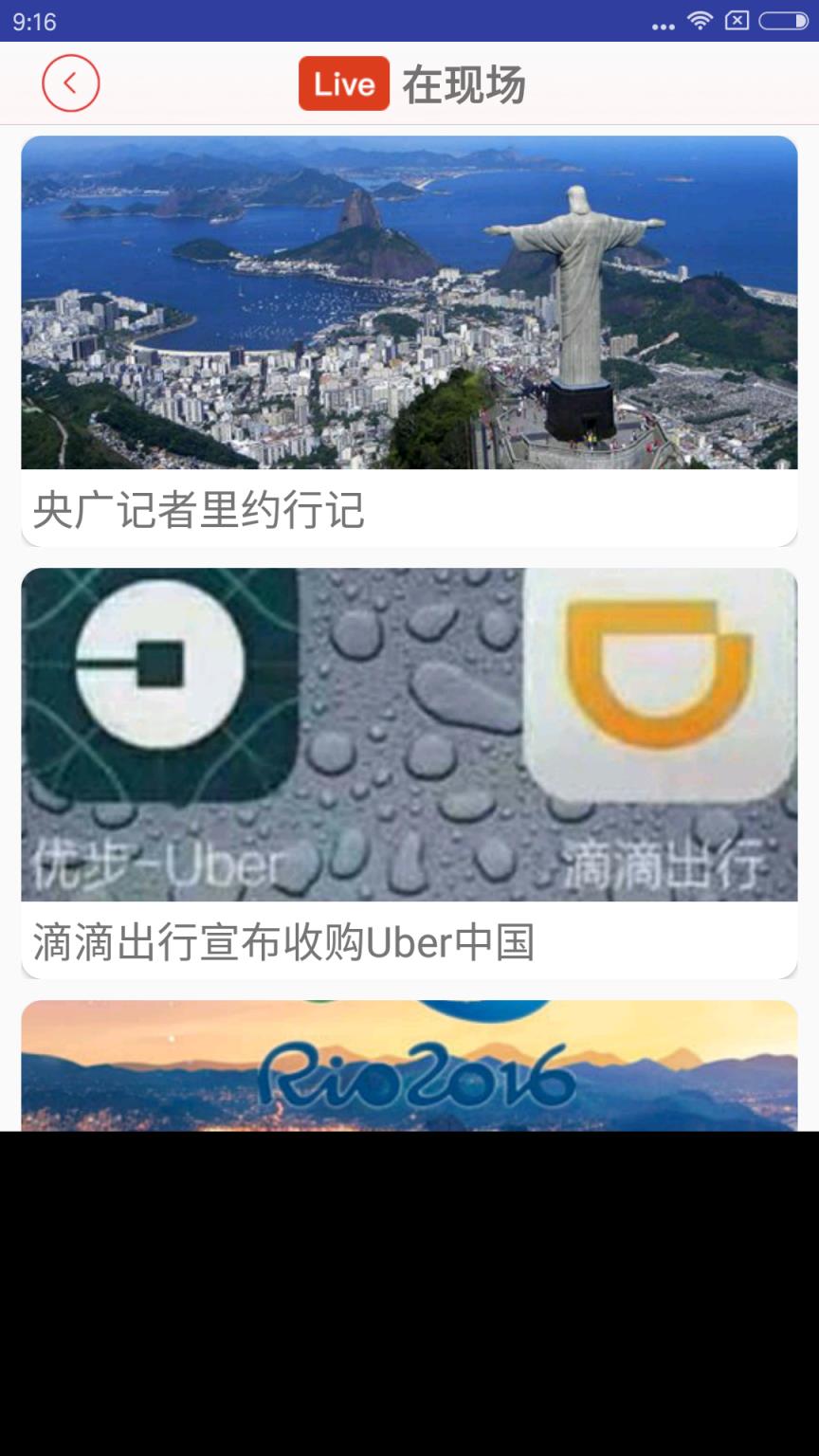Tap the water droplets image between app icons
Image resolution: width=819 pixels, height=1456 pixels.
click(408, 701)
